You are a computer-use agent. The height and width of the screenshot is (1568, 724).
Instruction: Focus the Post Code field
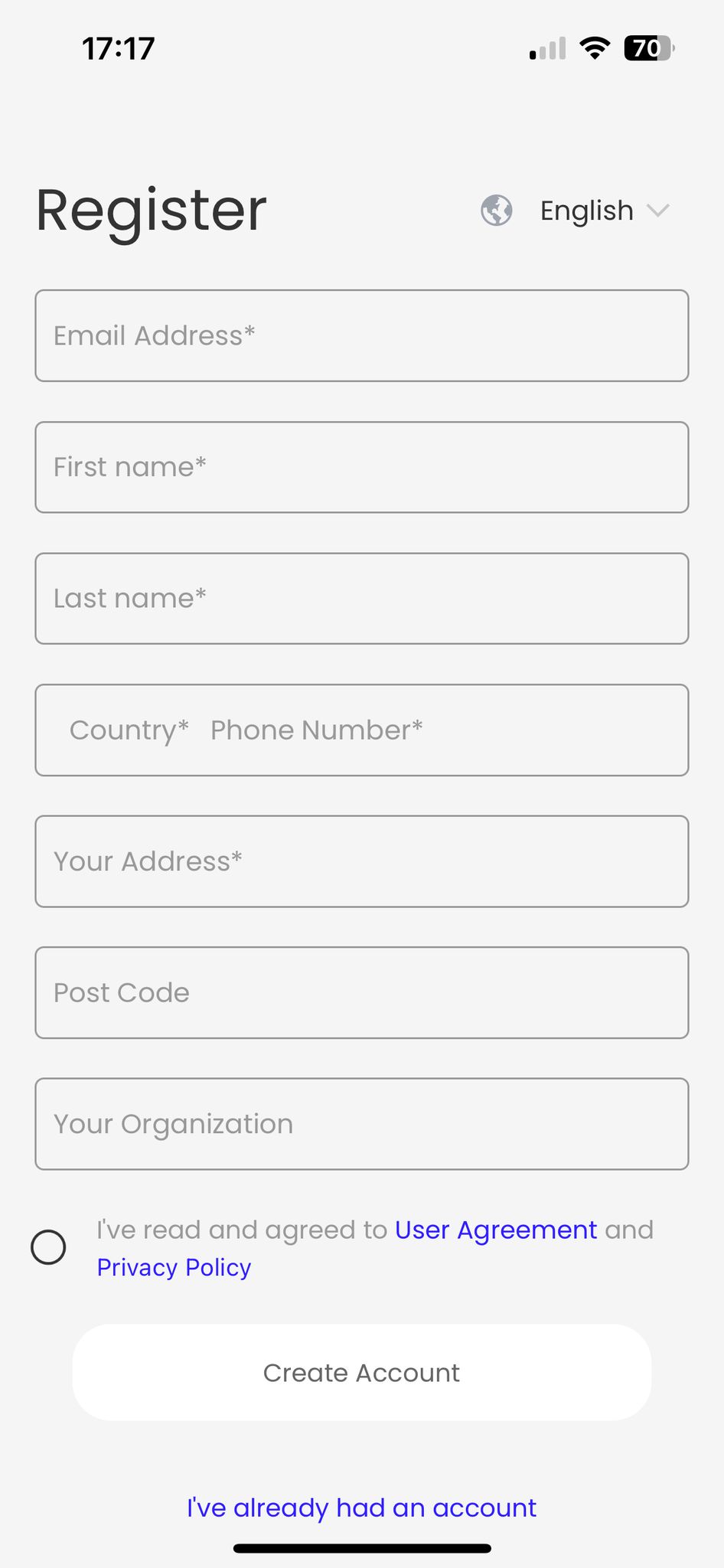(x=362, y=993)
